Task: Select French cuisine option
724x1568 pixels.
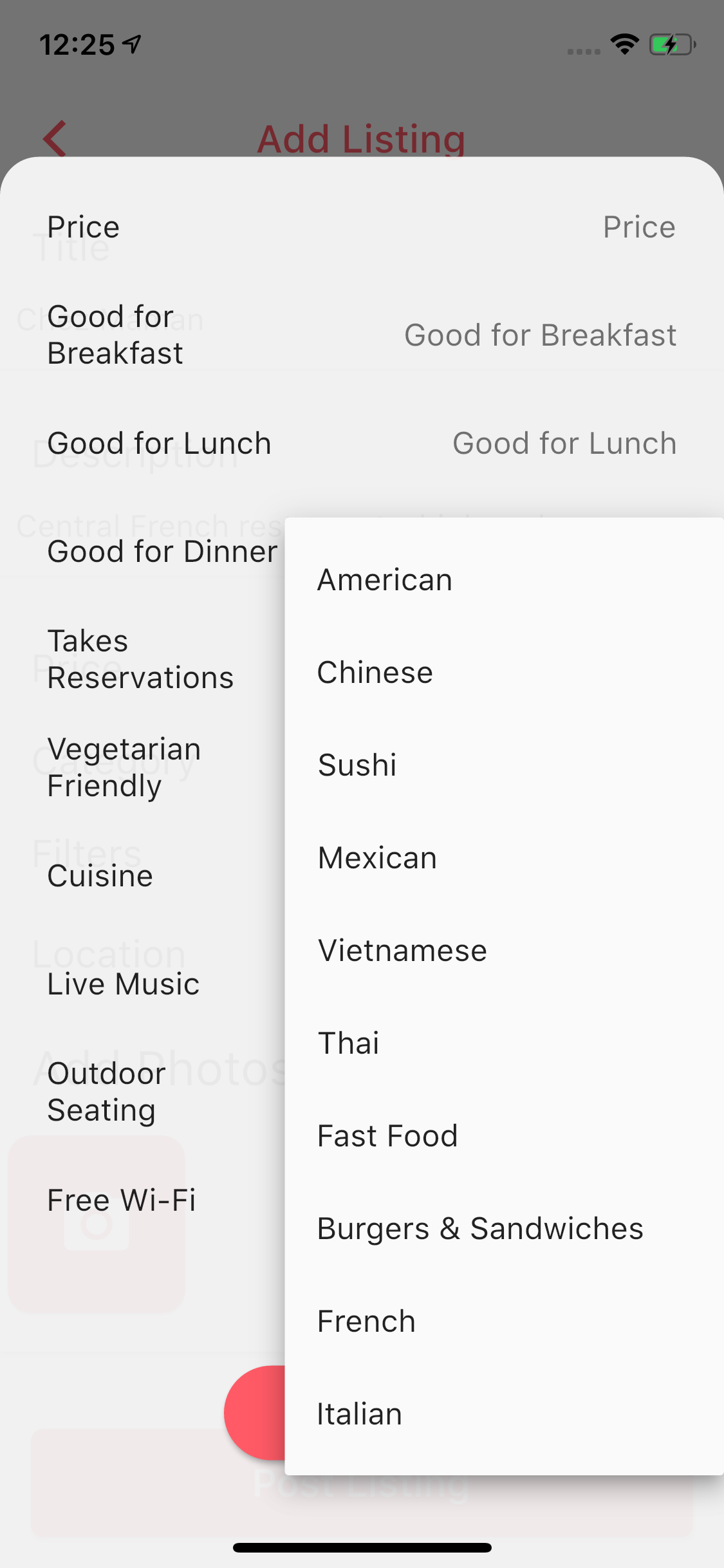Action: click(367, 1321)
